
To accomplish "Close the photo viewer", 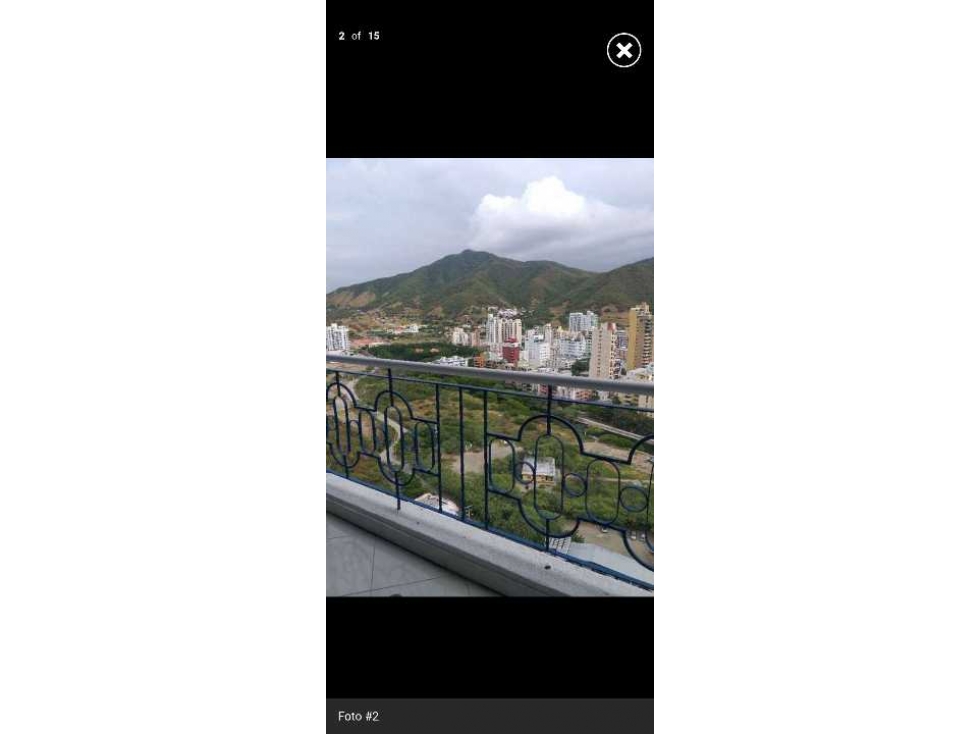I will coord(623,50).
